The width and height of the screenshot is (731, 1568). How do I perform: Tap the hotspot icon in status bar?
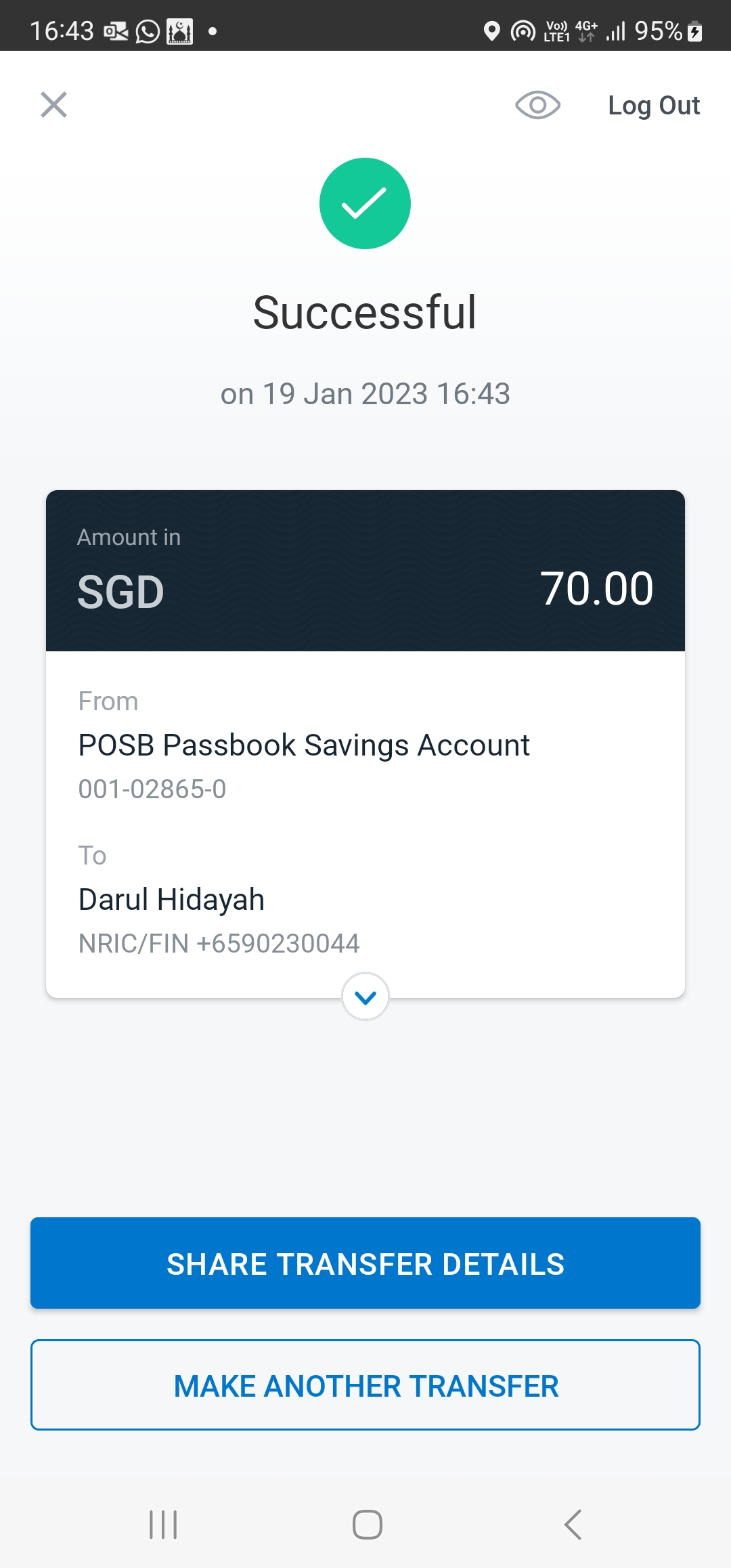(x=521, y=30)
